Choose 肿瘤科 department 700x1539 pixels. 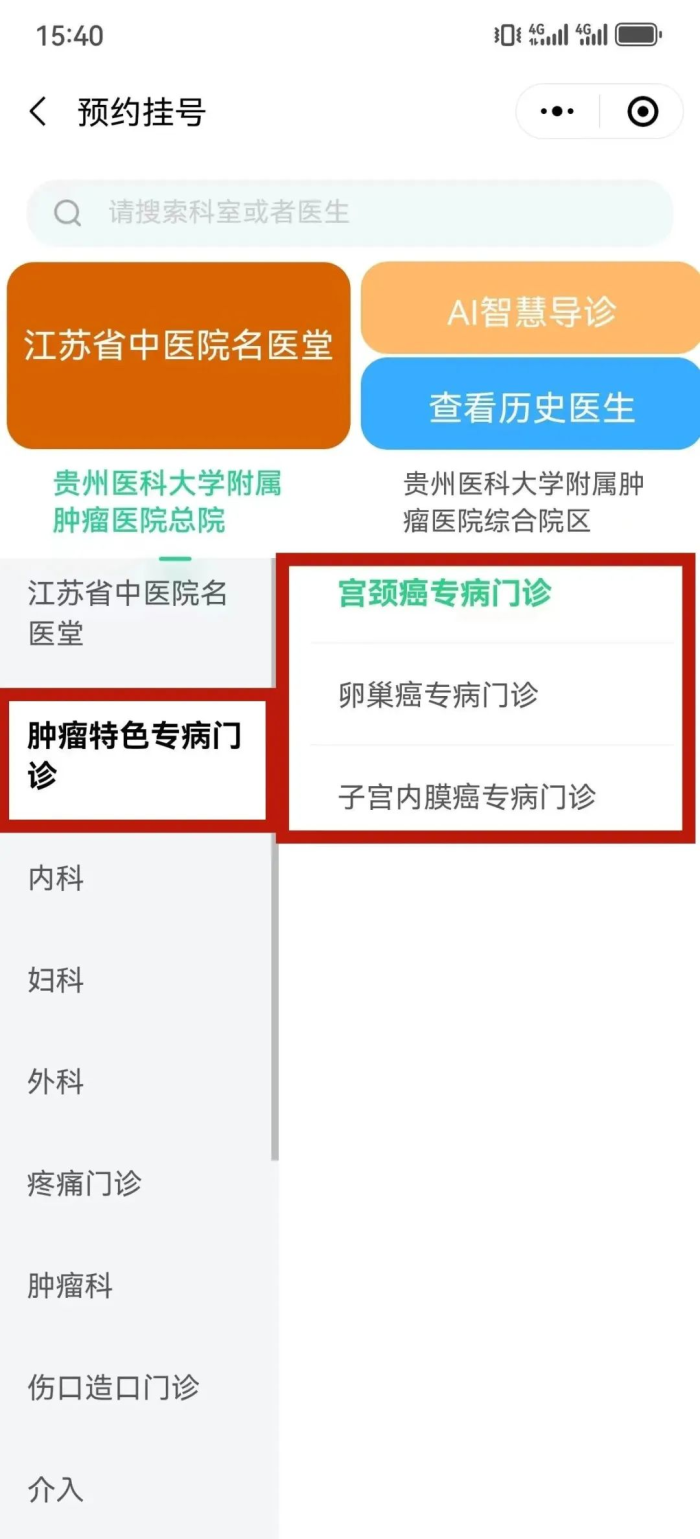70,1286
